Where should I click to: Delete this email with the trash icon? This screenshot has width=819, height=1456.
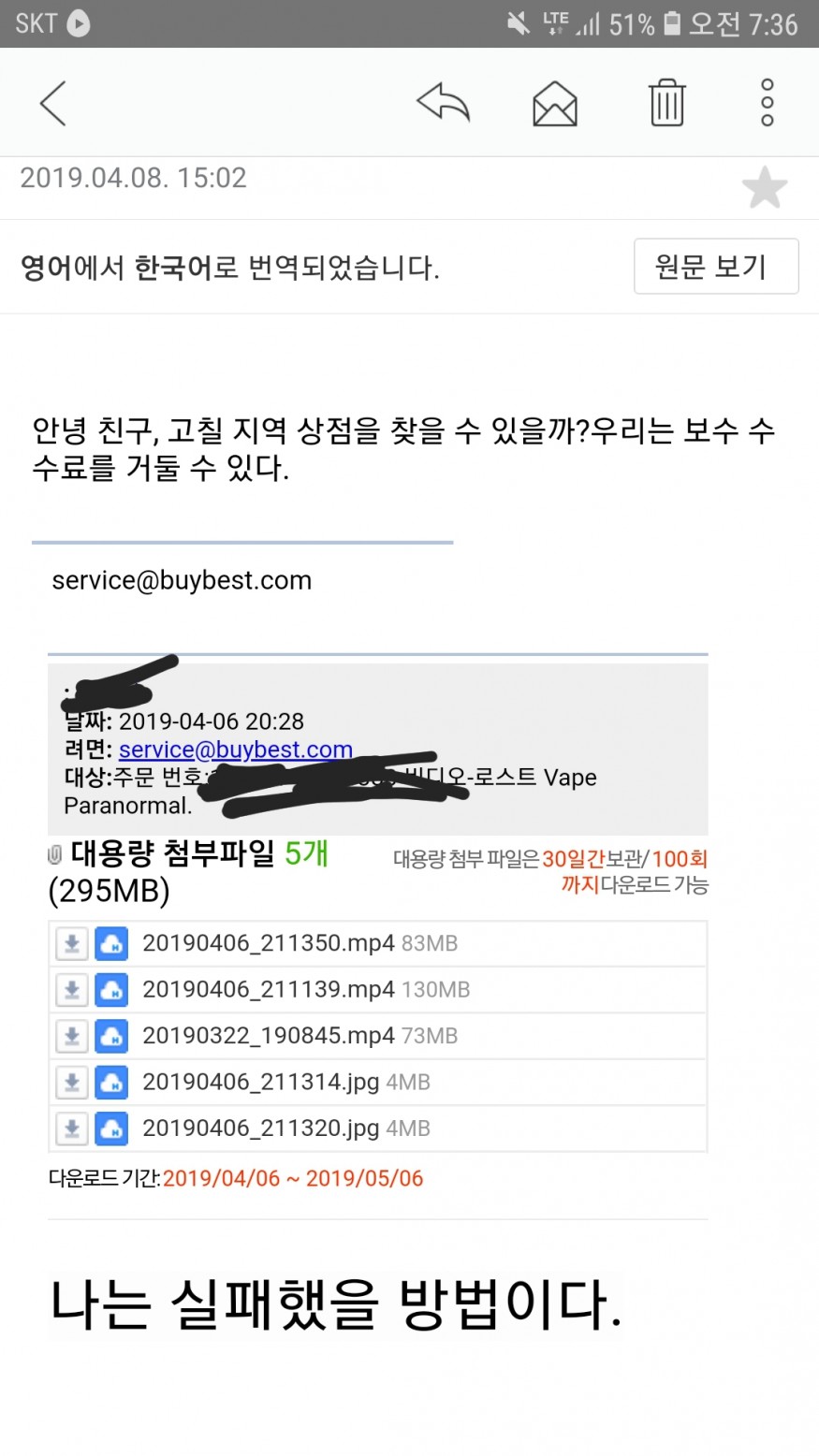tap(667, 102)
